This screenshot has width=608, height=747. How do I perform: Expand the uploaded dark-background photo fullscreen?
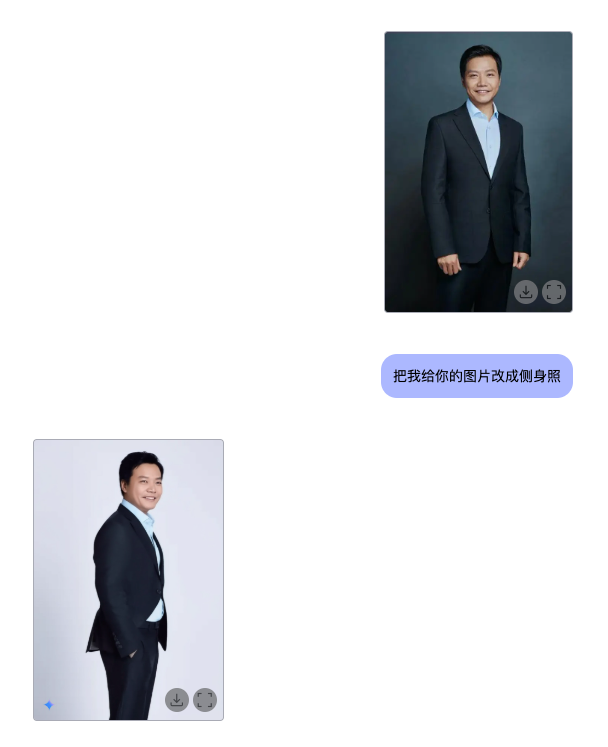[x=554, y=292]
